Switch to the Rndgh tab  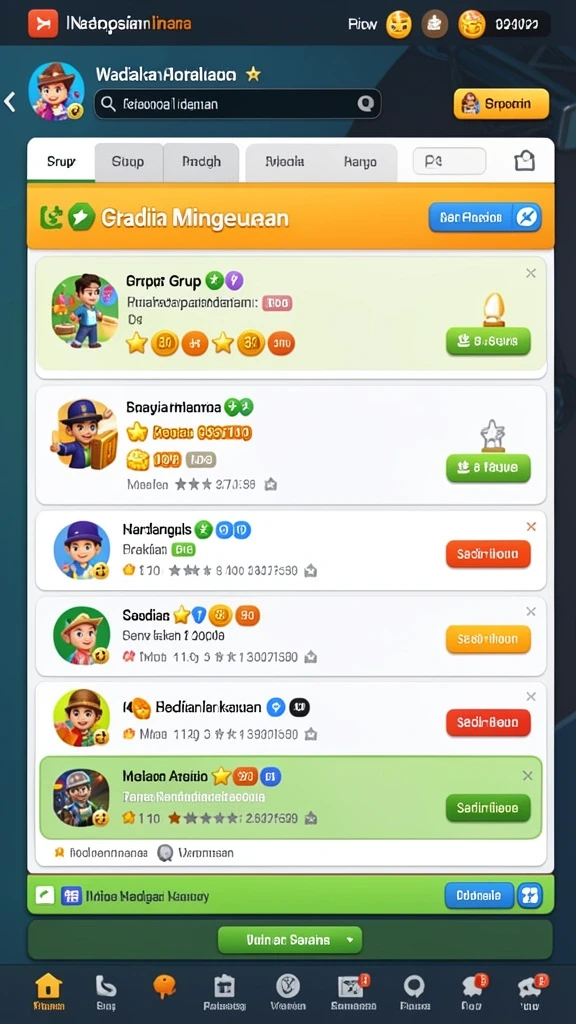(201, 162)
